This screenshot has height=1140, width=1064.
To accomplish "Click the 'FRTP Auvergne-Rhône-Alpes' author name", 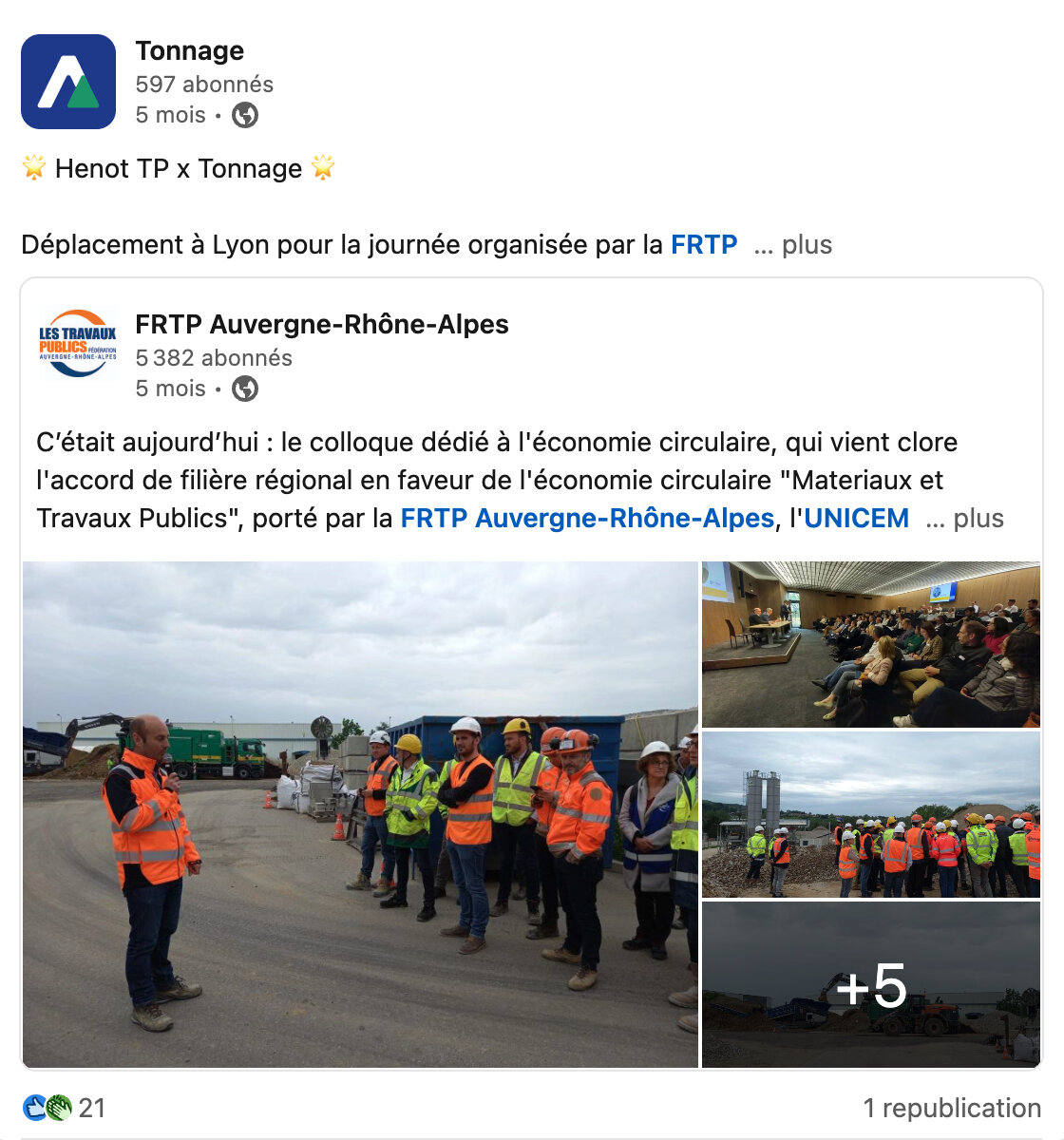I will click(x=323, y=324).
